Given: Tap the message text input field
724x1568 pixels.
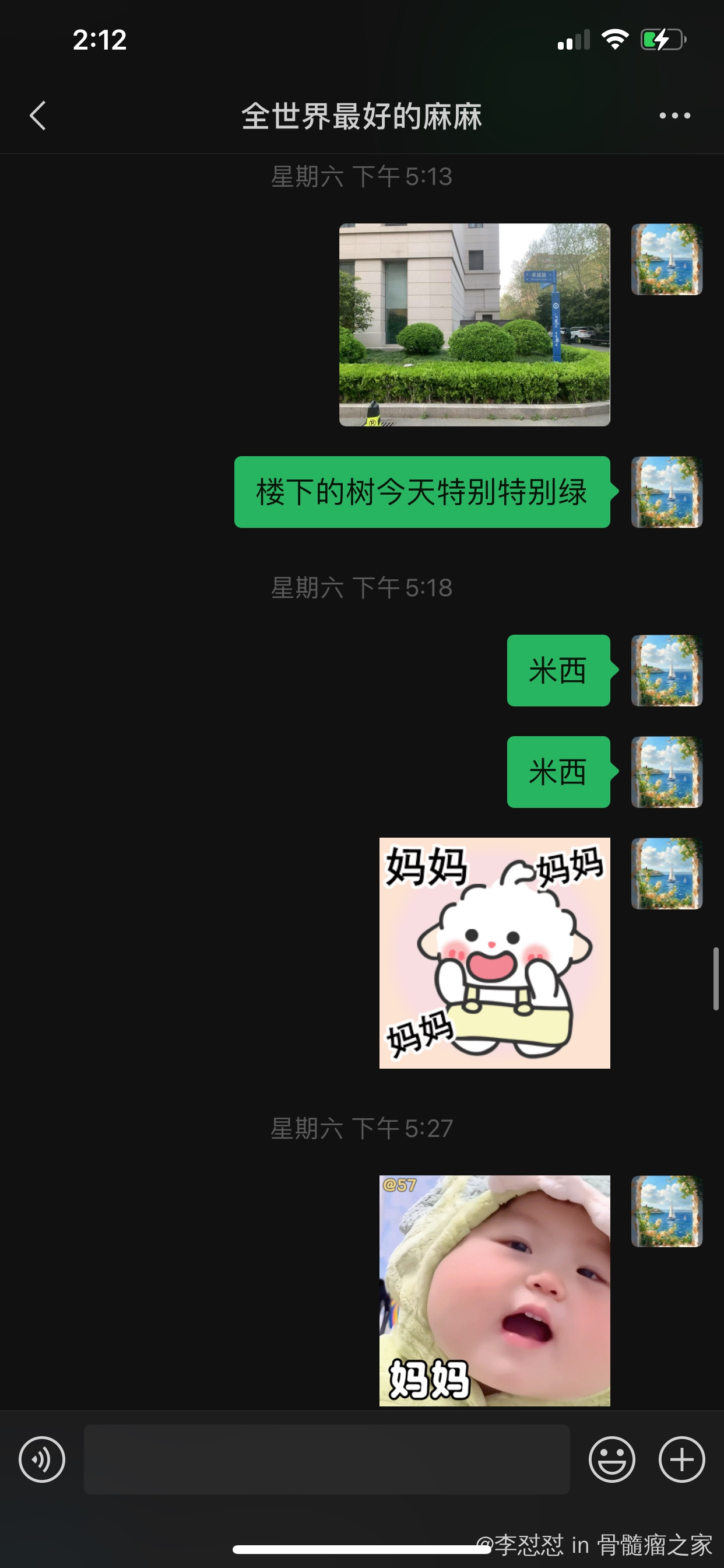Looking at the screenshot, I should tap(326, 1459).
